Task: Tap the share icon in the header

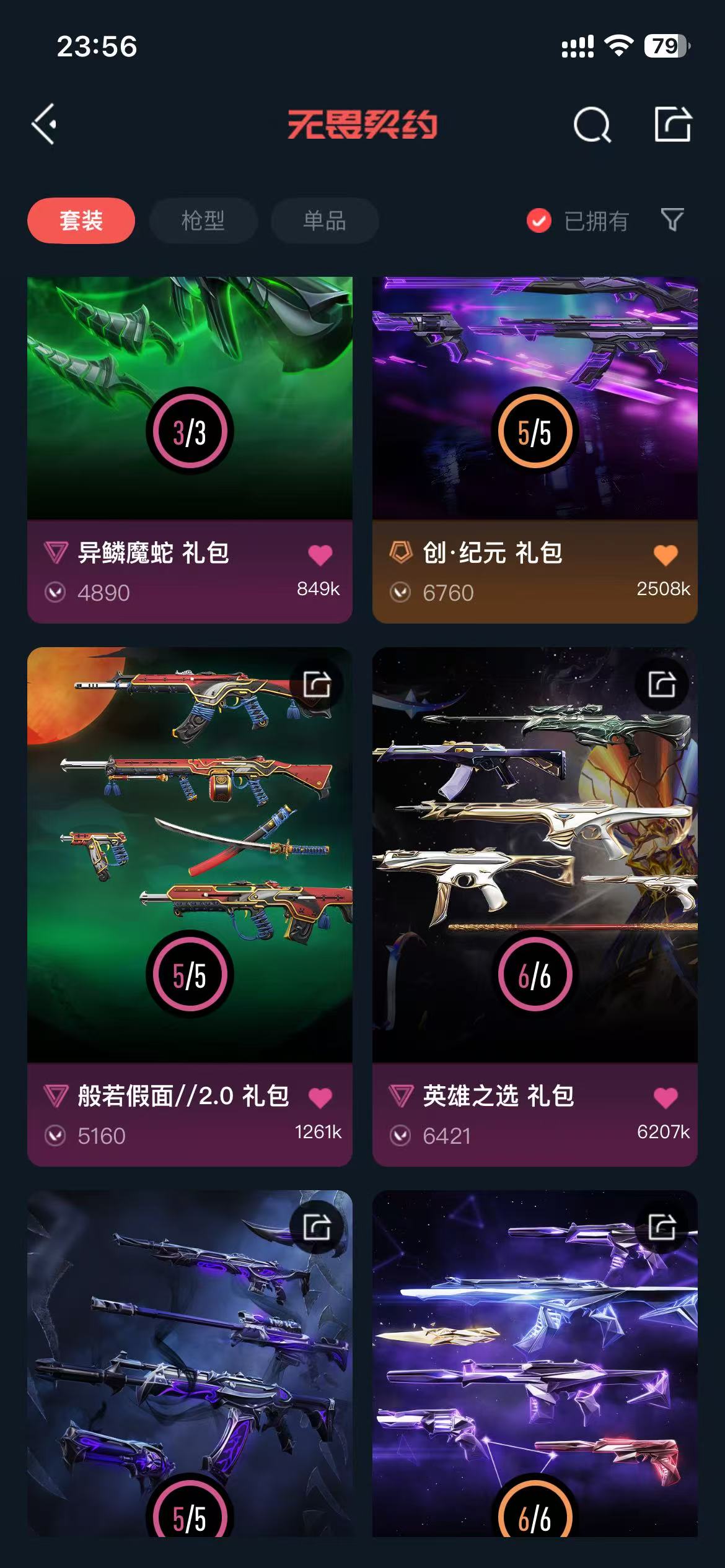Action: tap(673, 124)
